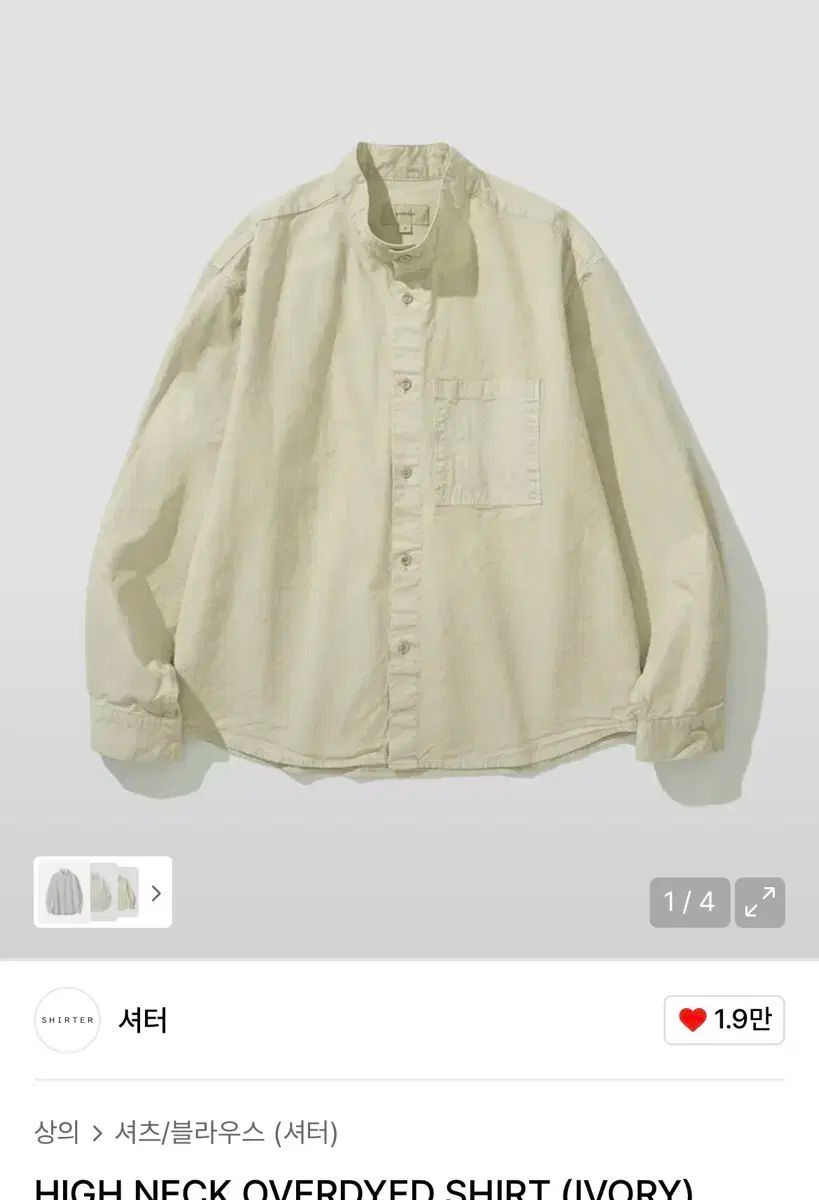Image resolution: width=819 pixels, height=1200 pixels.
Task: Open the 셔츠/블라우스 (셔터) category
Action: (226, 1132)
